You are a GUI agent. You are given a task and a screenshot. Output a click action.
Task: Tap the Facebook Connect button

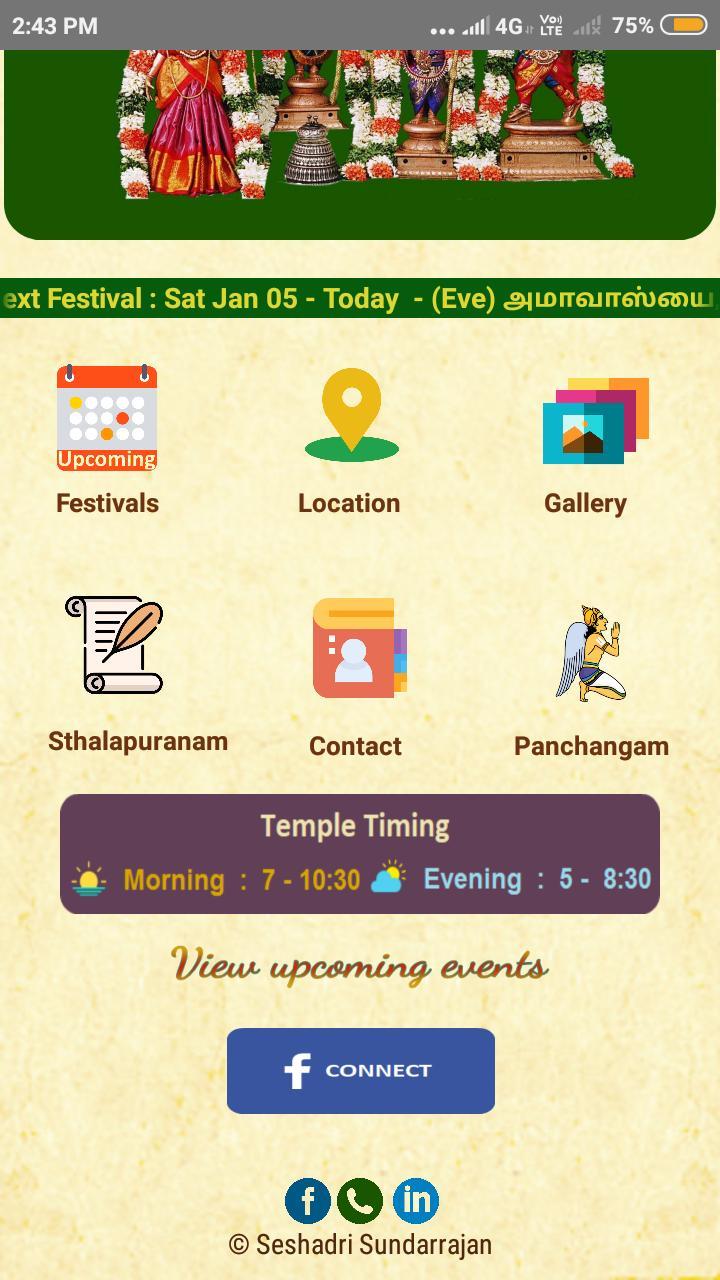tap(361, 1071)
